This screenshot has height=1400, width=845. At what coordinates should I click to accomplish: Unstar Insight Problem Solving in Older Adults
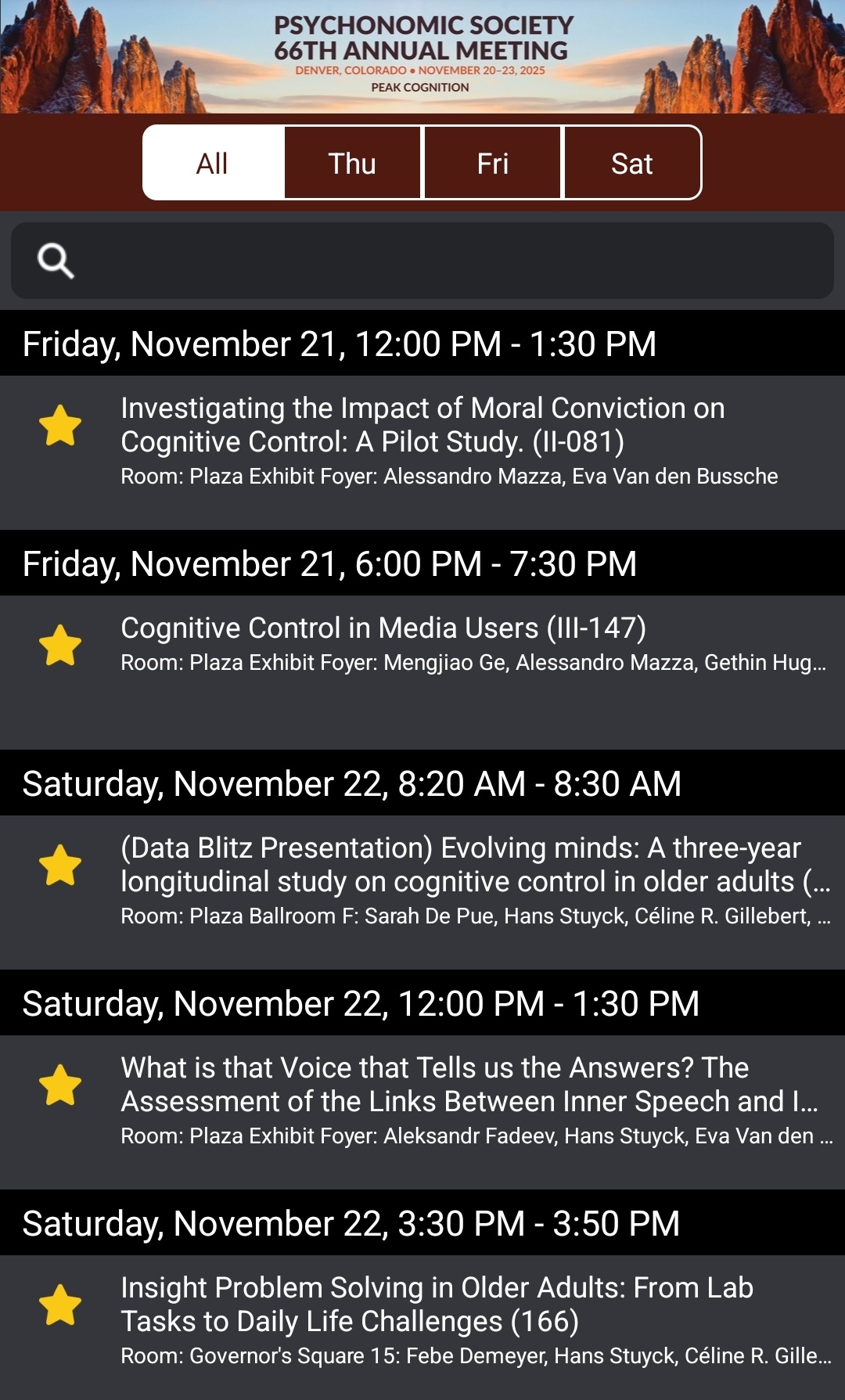click(x=60, y=1305)
